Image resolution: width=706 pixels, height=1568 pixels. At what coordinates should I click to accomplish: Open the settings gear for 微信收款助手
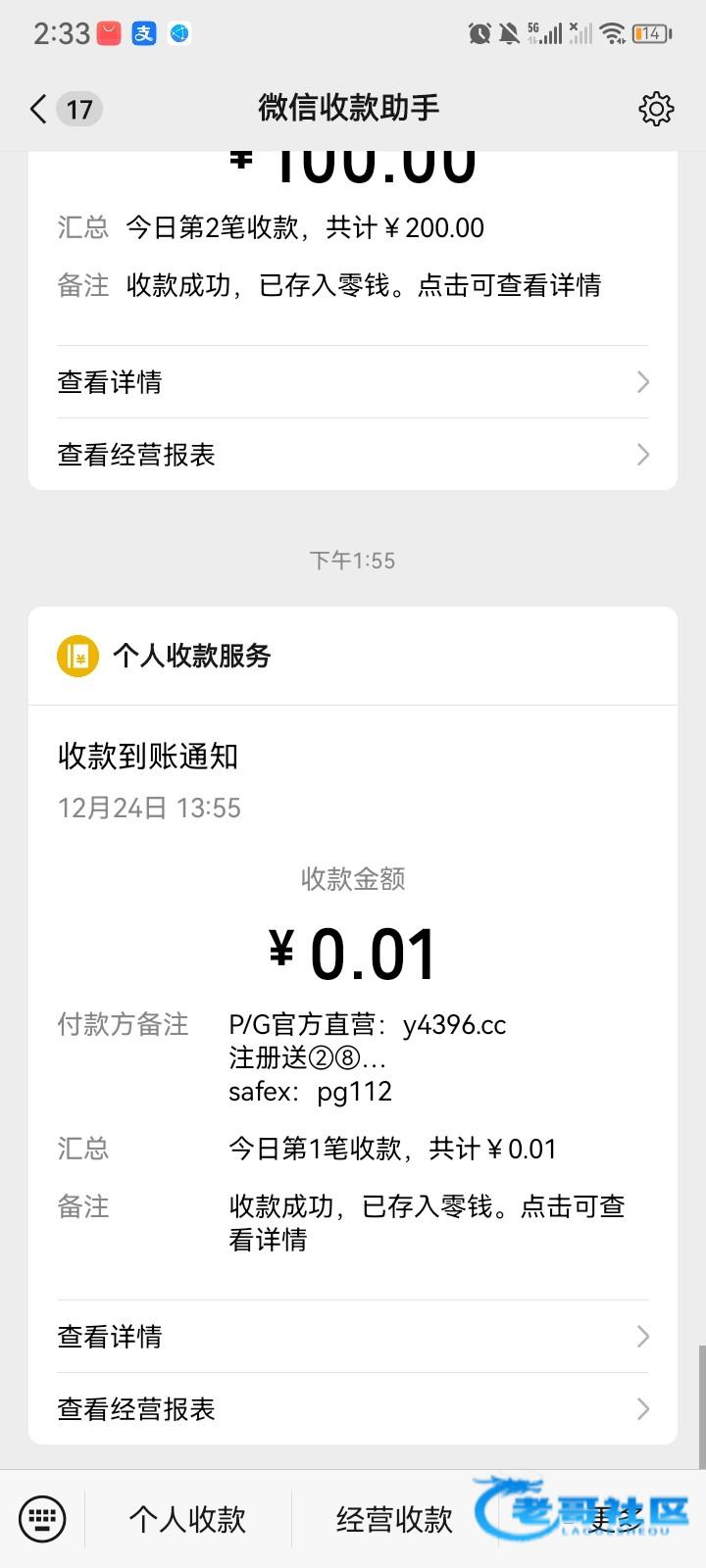(656, 109)
